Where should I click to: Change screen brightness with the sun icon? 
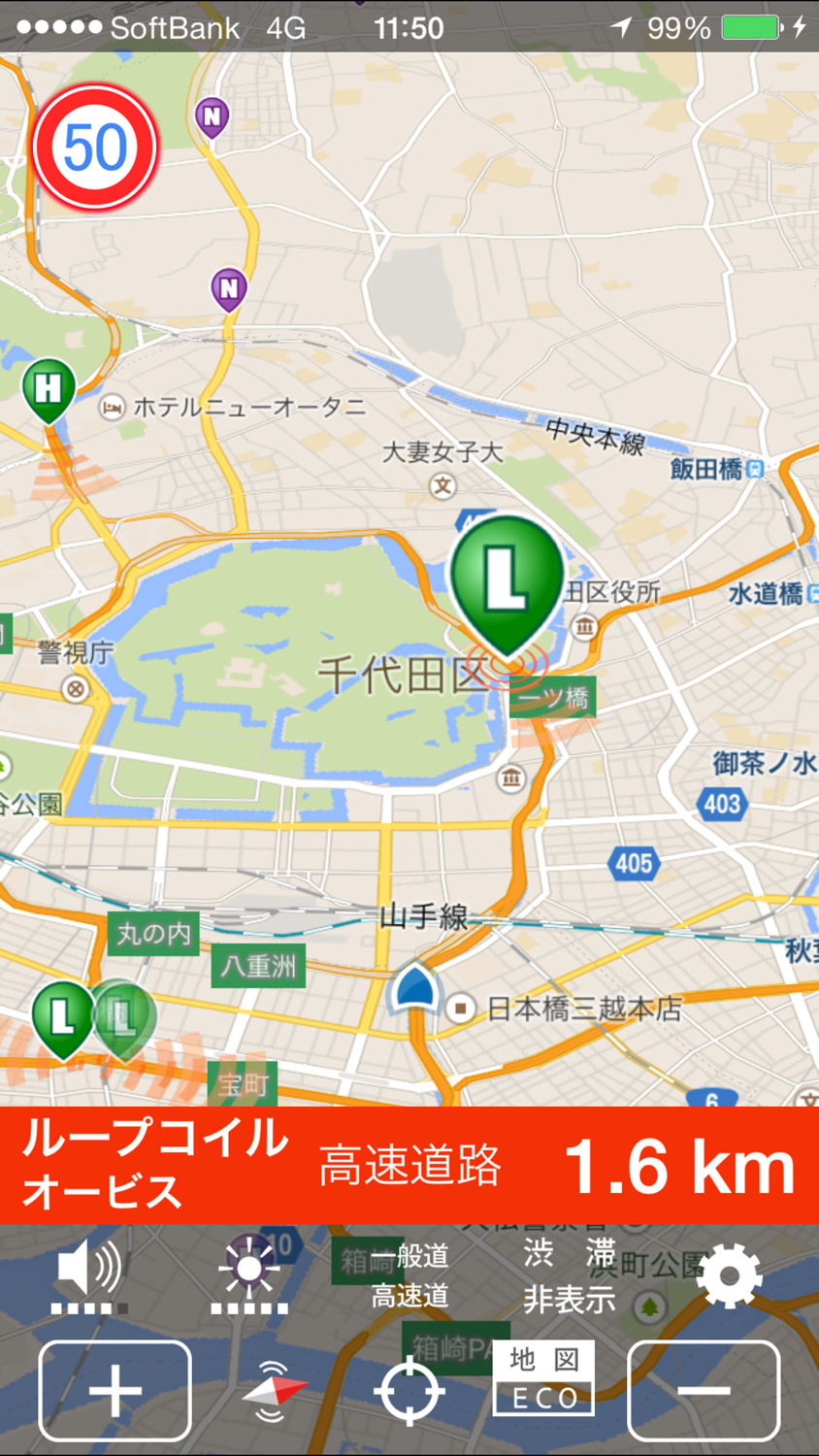click(x=249, y=1274)
